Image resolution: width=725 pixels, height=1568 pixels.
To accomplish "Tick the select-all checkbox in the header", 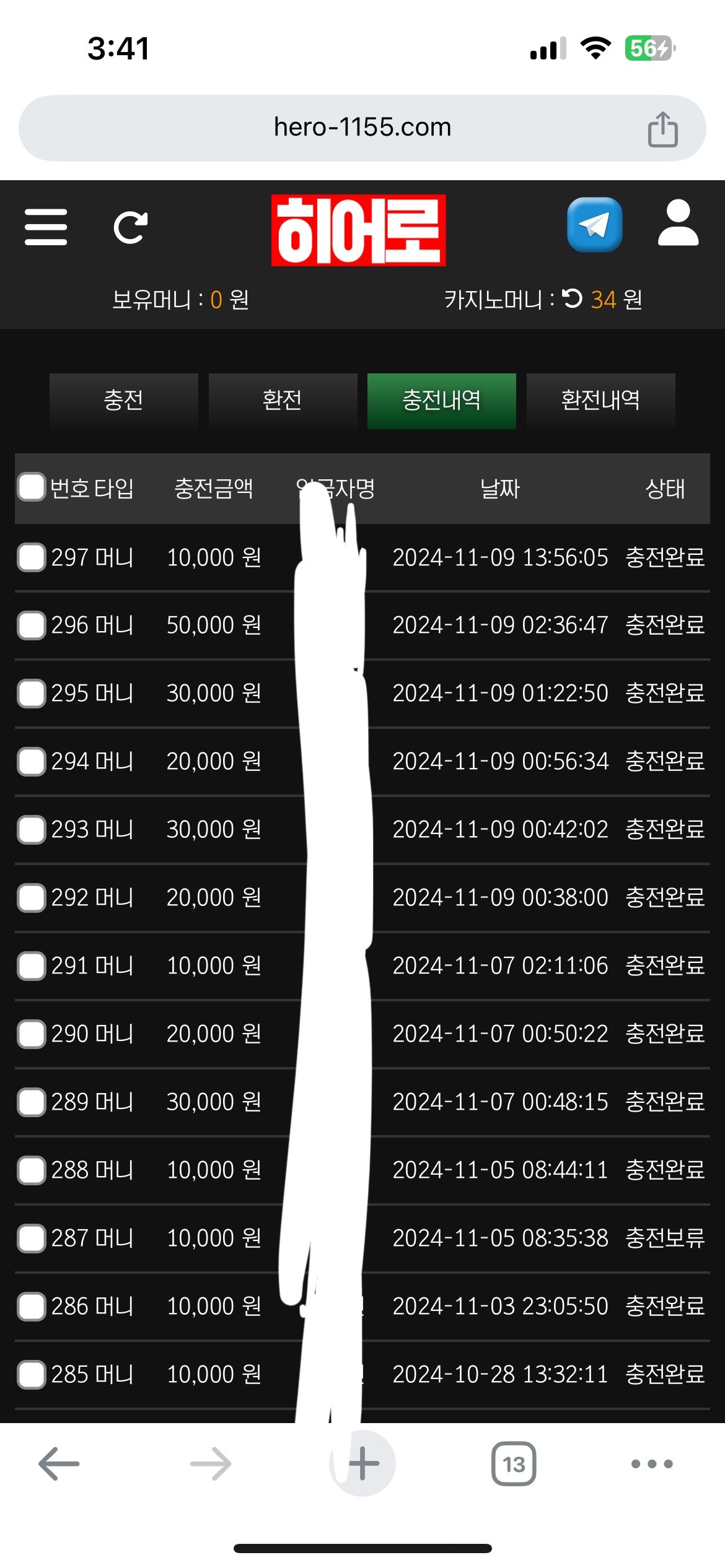I will 31,487.
